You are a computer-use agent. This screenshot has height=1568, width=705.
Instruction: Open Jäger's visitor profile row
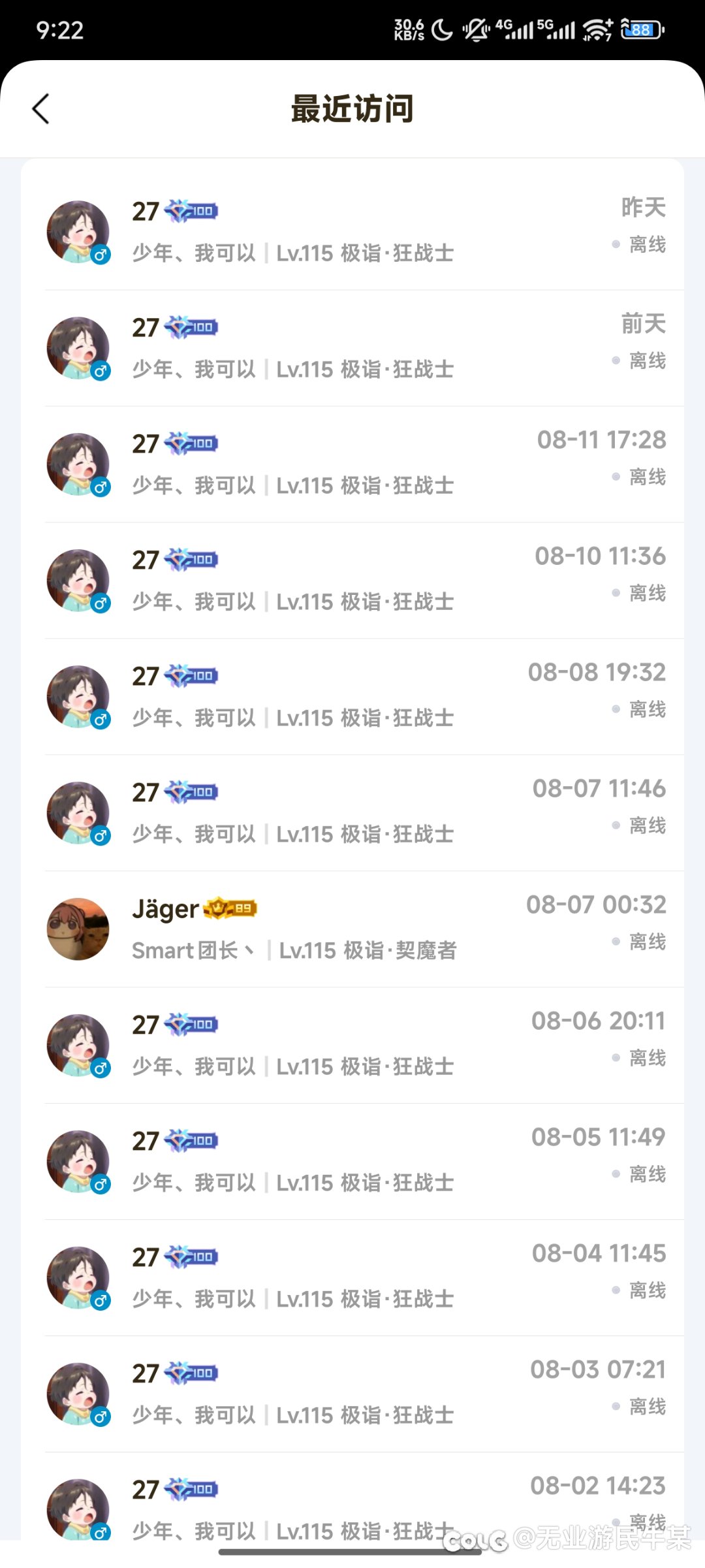click(352, 929)
